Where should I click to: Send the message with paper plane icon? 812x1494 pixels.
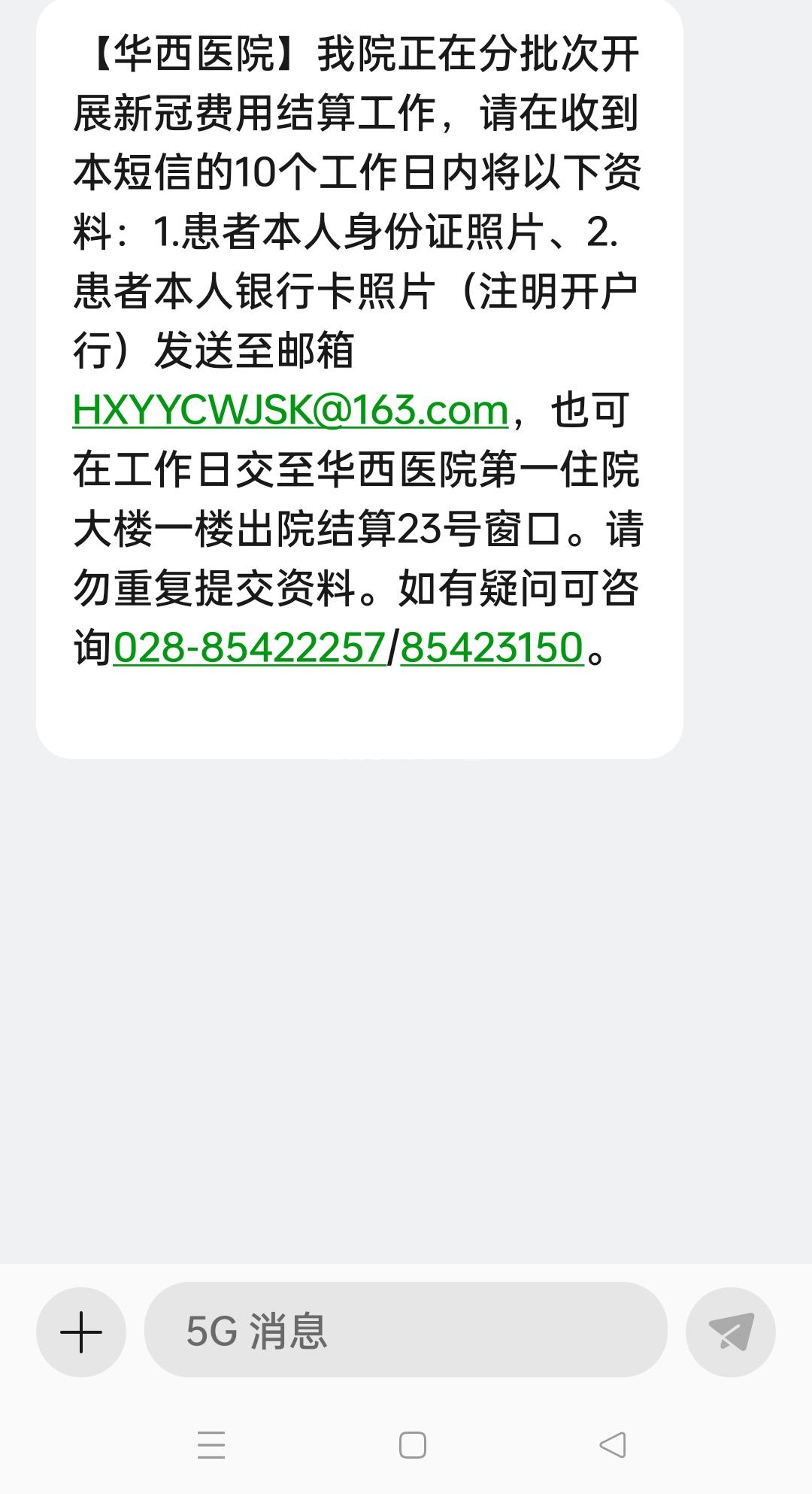(730, 1332)
